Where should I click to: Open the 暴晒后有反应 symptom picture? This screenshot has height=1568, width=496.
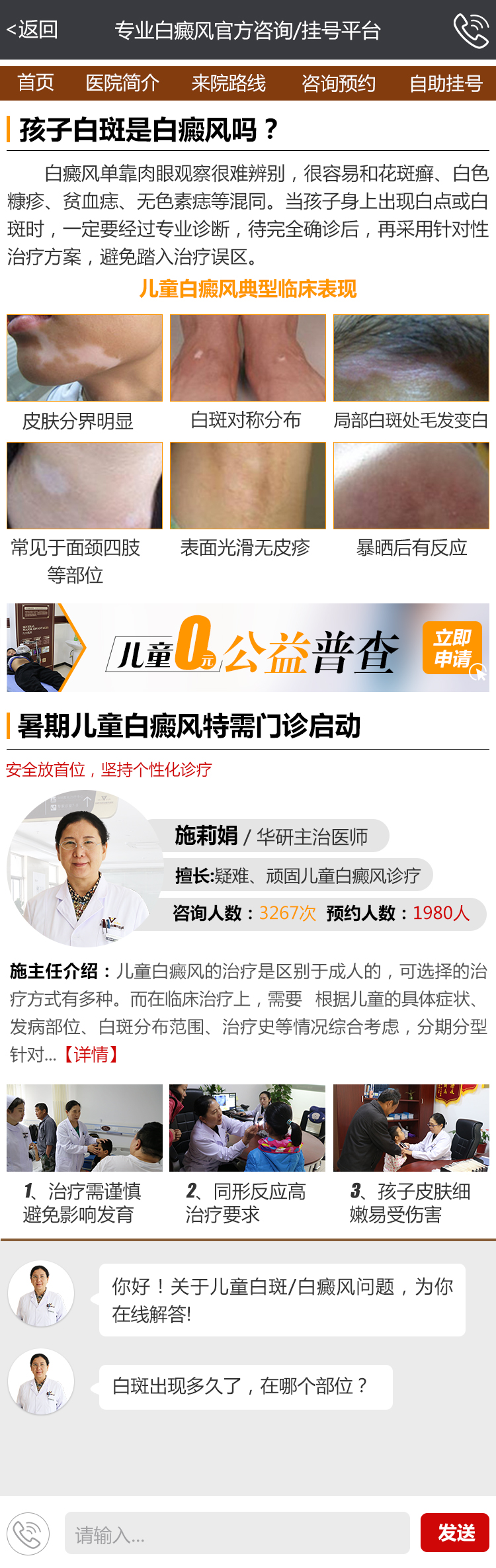(x=411, y=486)
